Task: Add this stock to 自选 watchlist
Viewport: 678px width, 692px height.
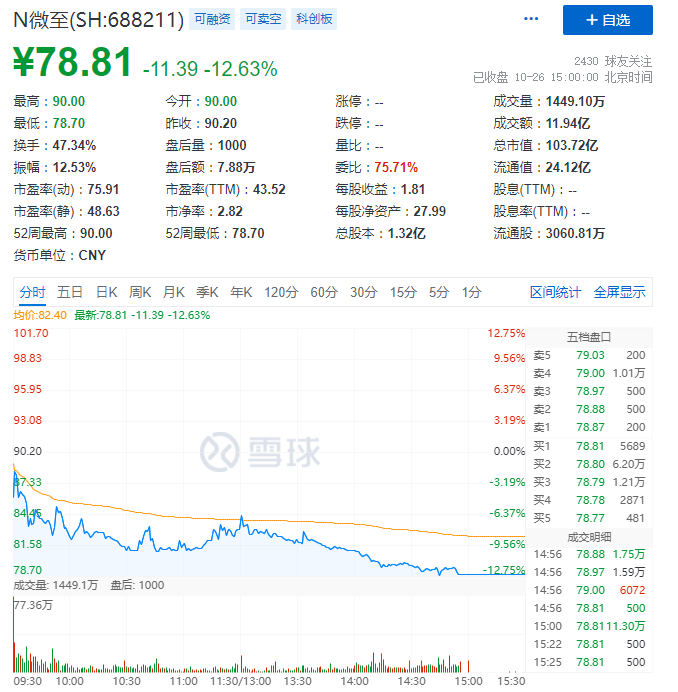Action: pos(607,20)
